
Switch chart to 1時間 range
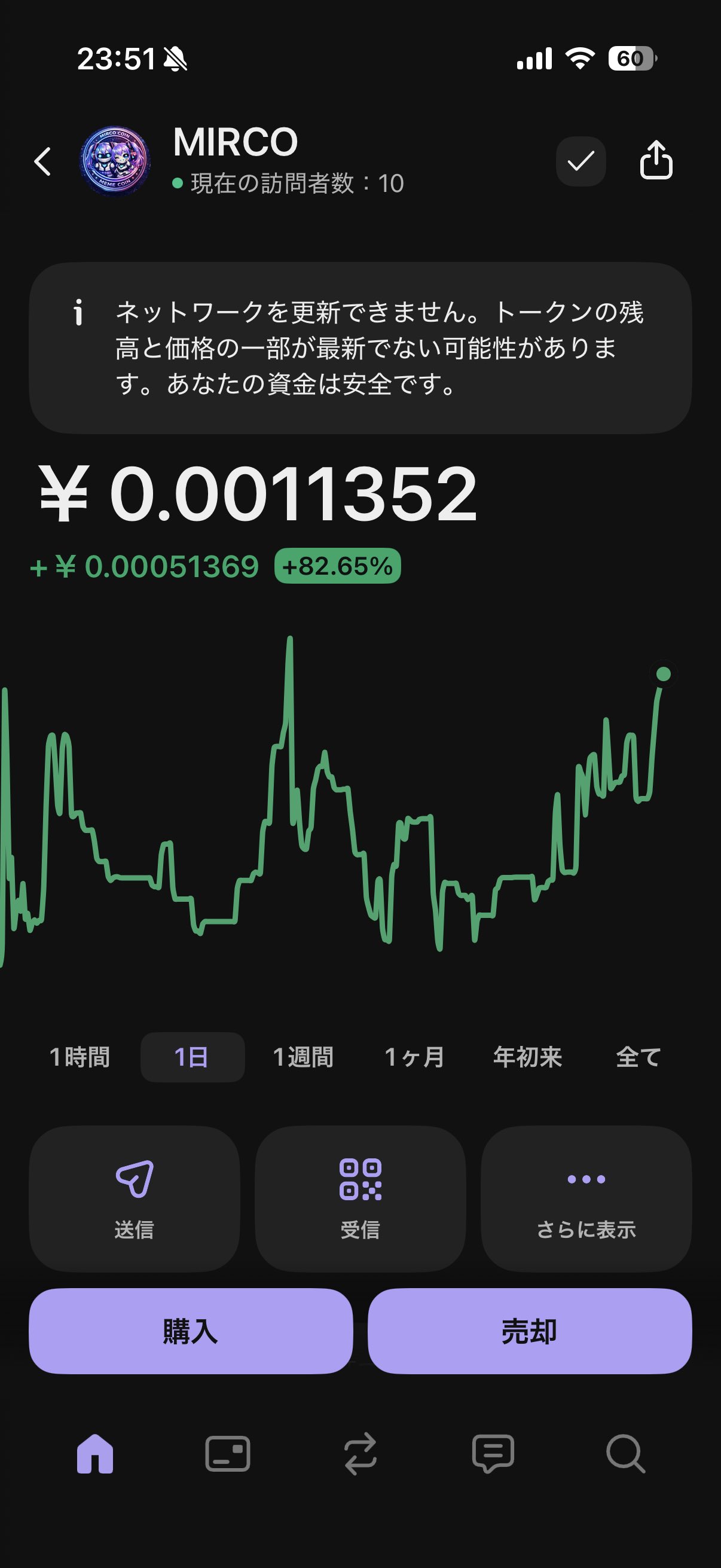(x=80, y=1057)
